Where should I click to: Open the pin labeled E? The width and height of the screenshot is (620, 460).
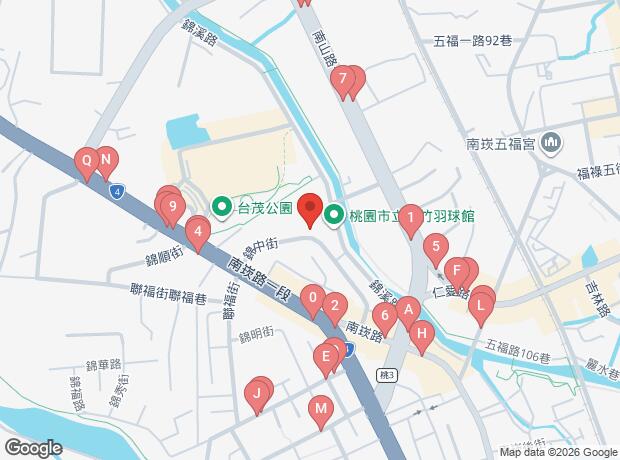(325, 357)
